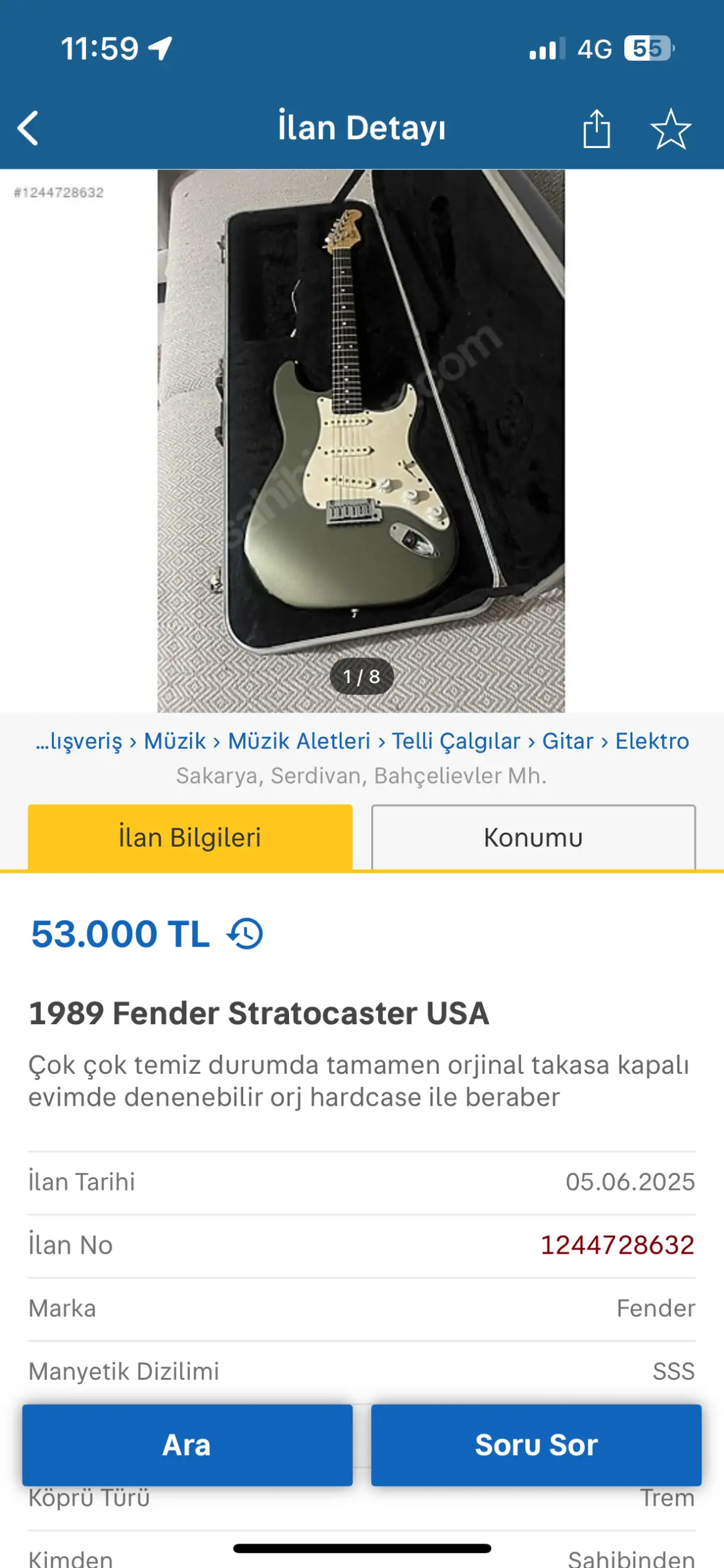The width and height of the screenshot is (724, 1568).
Task: Open the Müzik category breadcrumb
Action: 175,741
